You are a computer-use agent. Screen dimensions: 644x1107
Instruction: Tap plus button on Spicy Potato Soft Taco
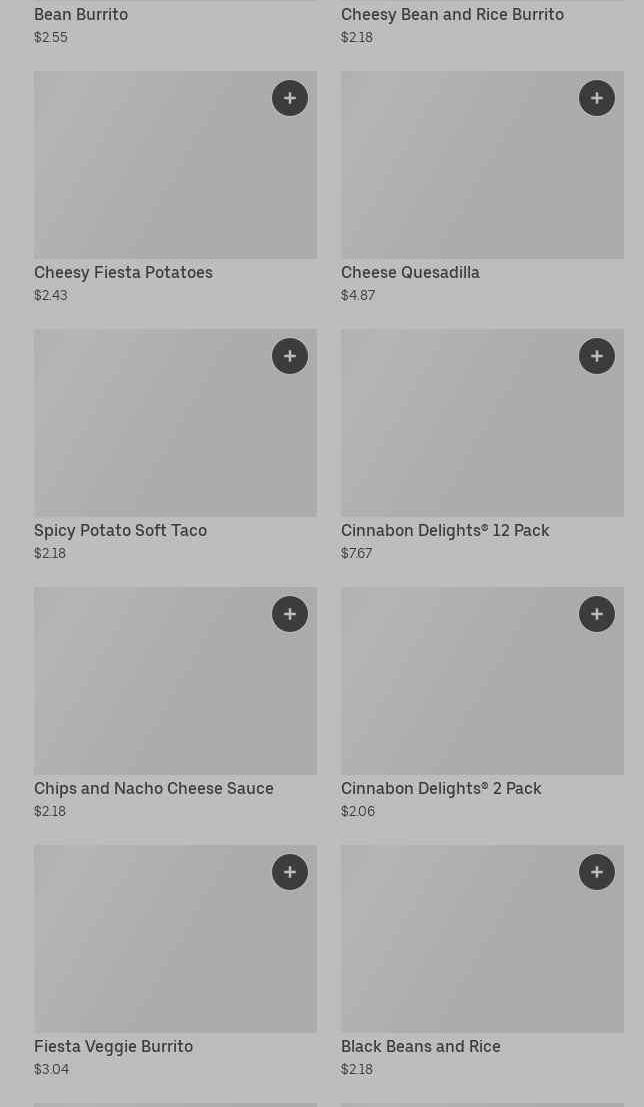tap(290, 356)
